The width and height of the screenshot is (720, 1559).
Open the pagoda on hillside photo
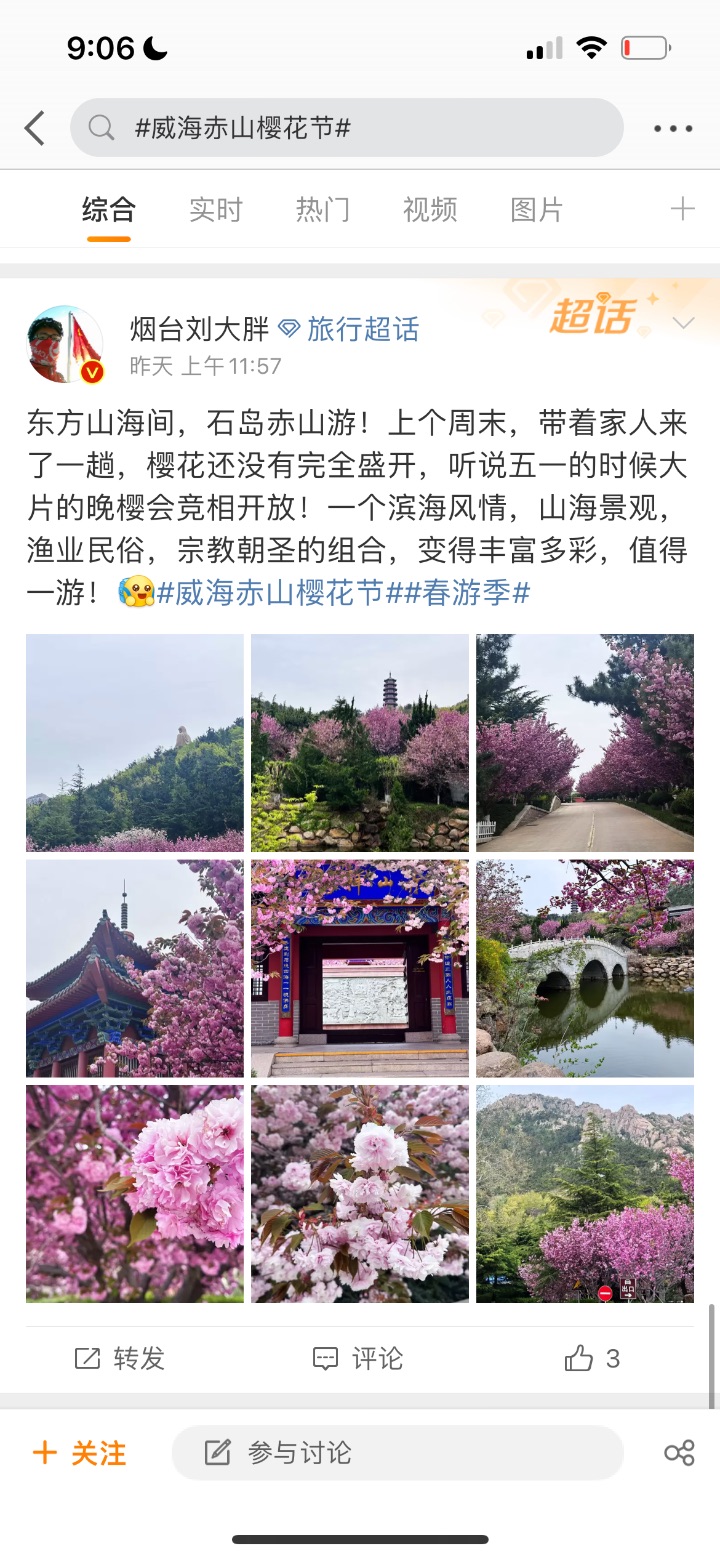point(360,743)
